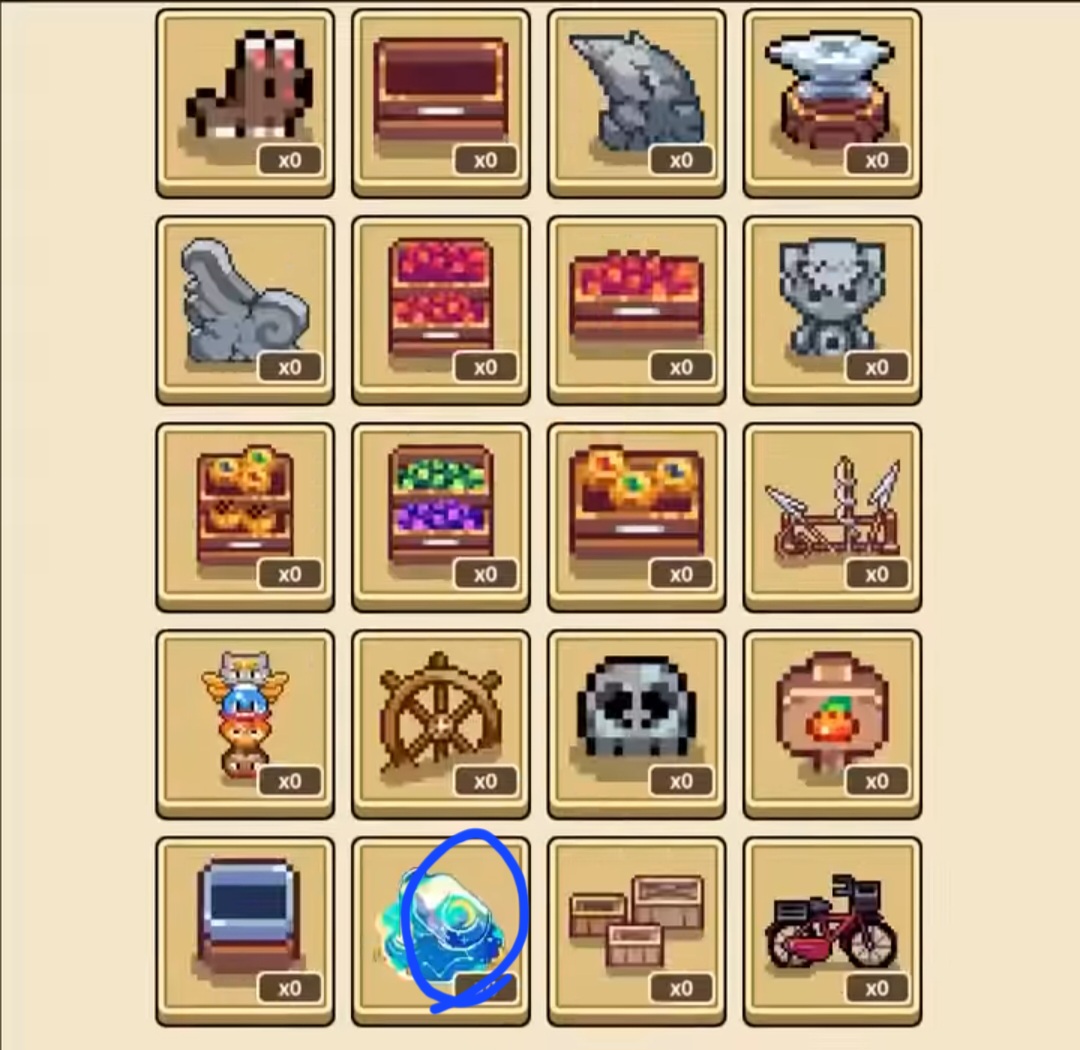Select the brown chocolate bunny item
This screenshot has height=1050, width=1080.
coord(245,103)
